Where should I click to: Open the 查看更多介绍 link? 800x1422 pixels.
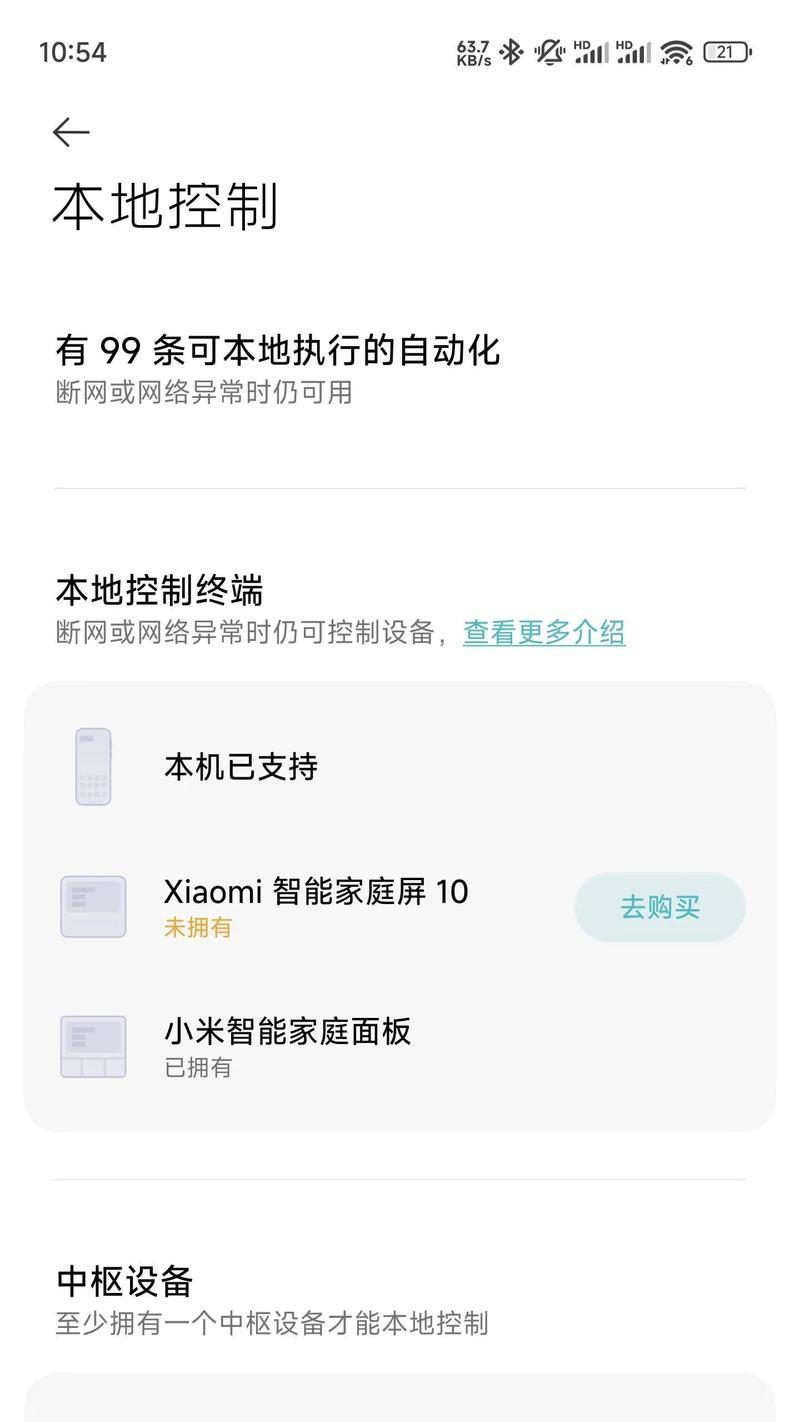(544, 632)
